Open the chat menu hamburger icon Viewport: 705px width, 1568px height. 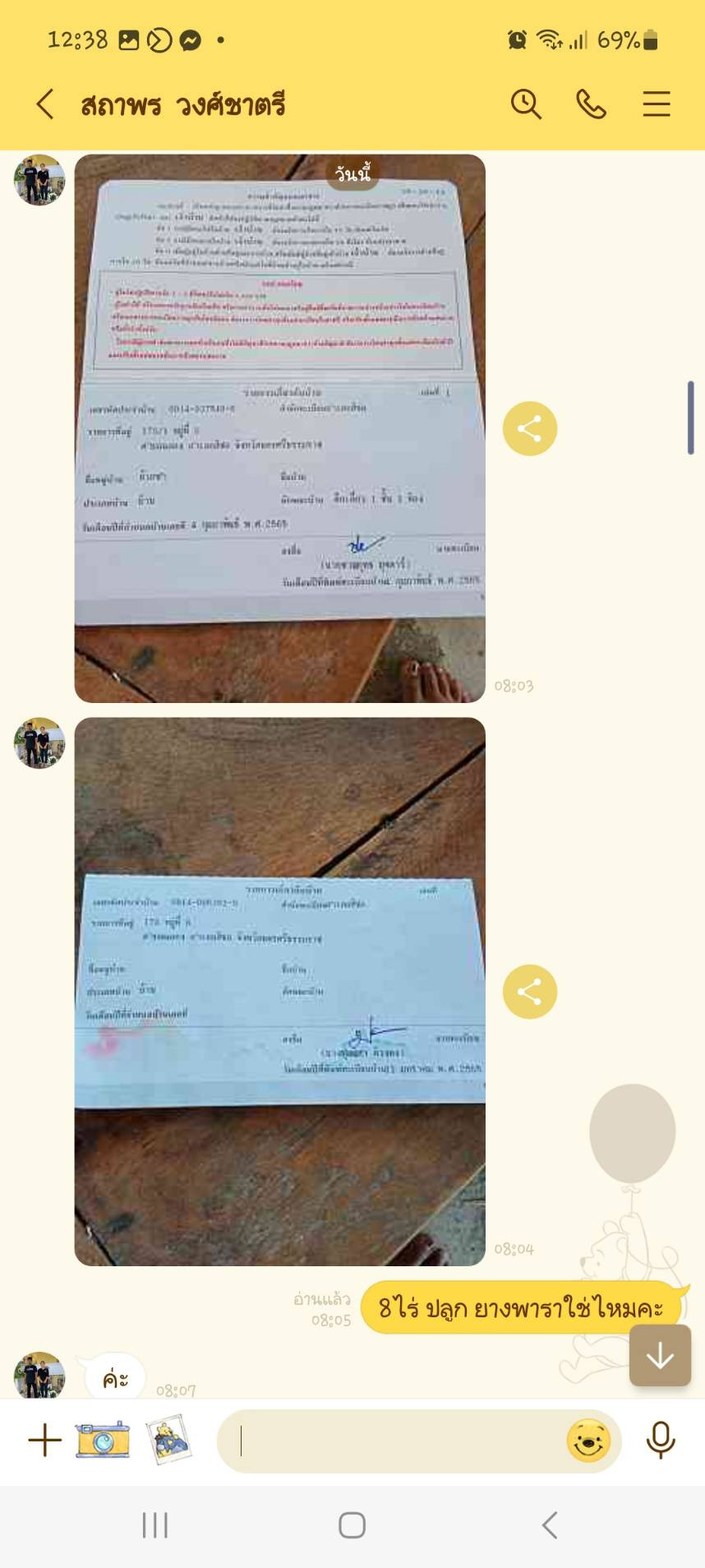click(x=657, y=104)
